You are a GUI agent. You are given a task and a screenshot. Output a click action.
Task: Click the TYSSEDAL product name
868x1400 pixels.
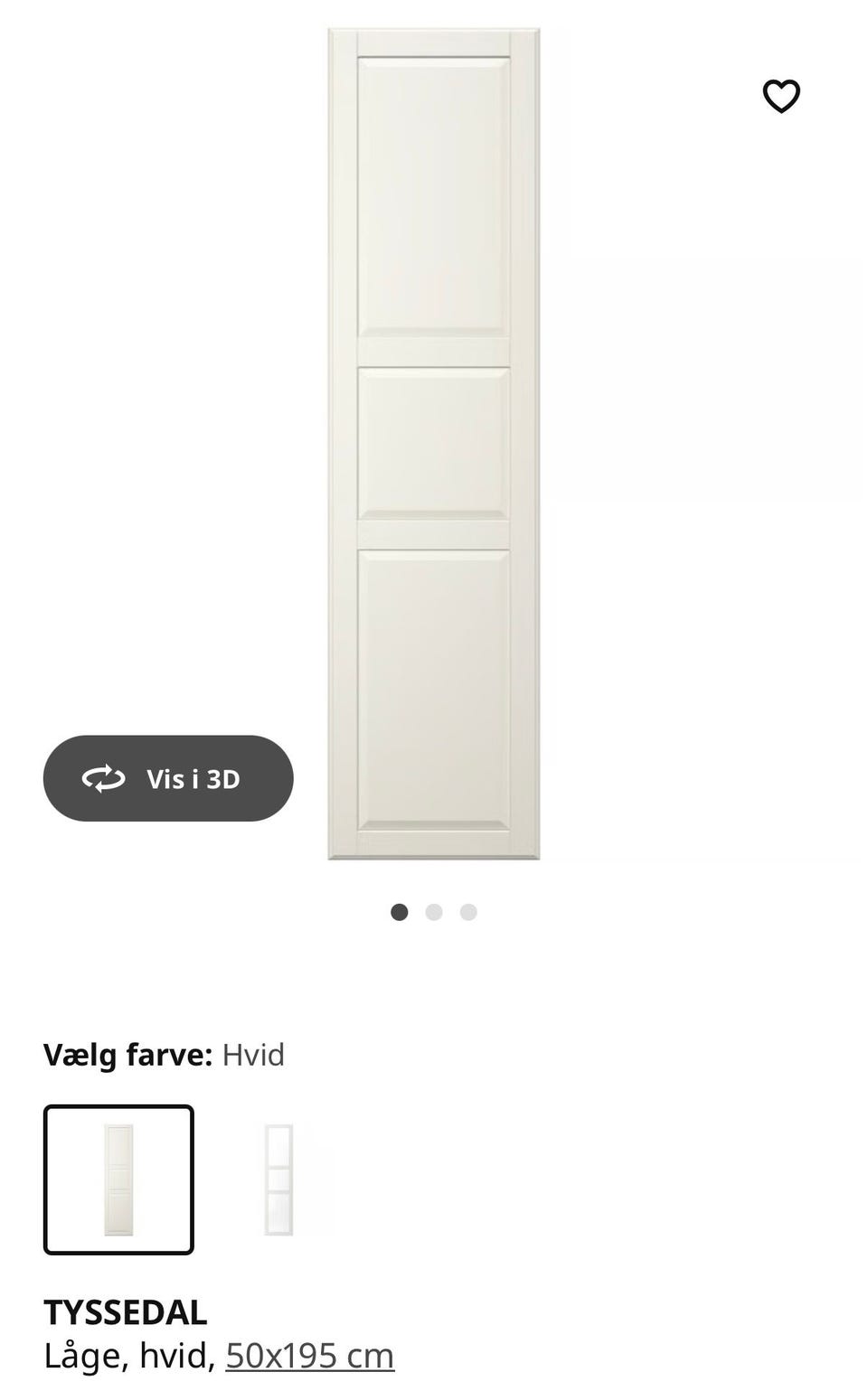coord(125,1311)
